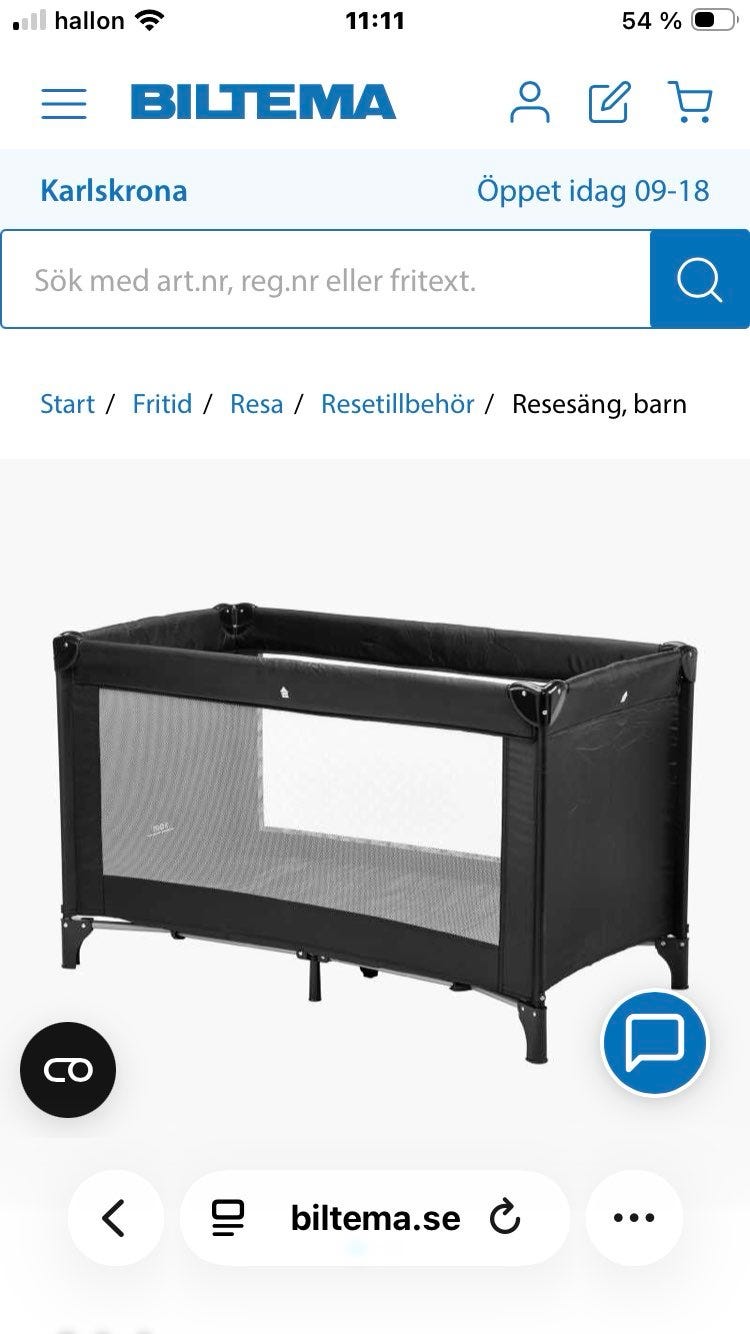Go to the Start breadcrumb
This screenshot has height=1334, width=750.
click(x=67, y=404)
